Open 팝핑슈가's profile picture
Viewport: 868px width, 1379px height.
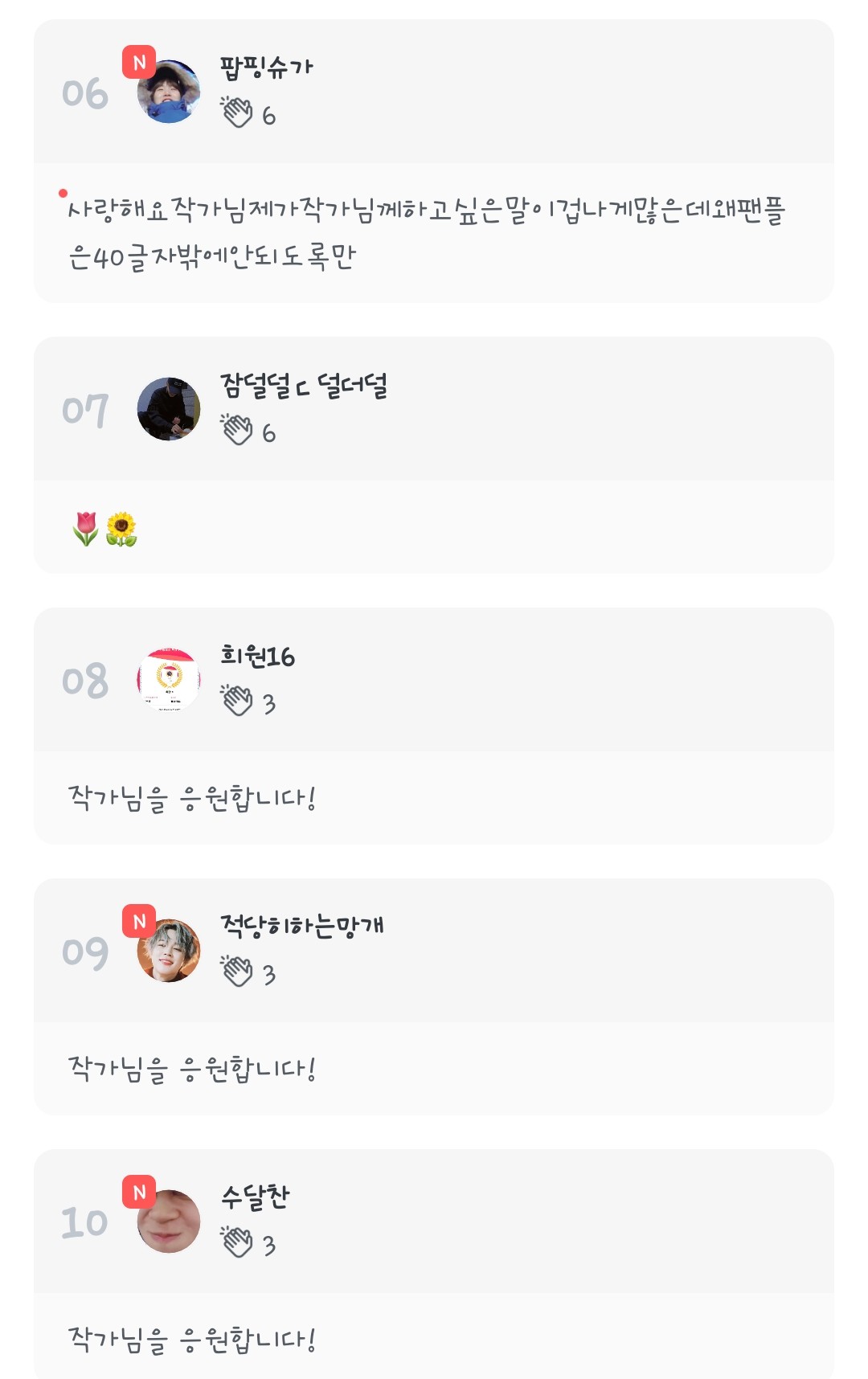point(169,92)
